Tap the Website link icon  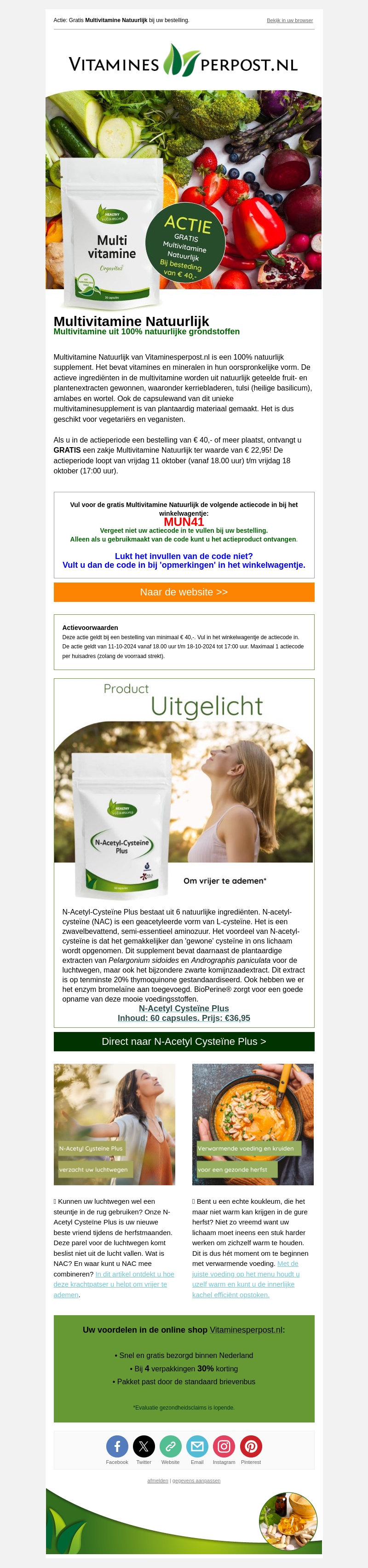coord(170,1446)
